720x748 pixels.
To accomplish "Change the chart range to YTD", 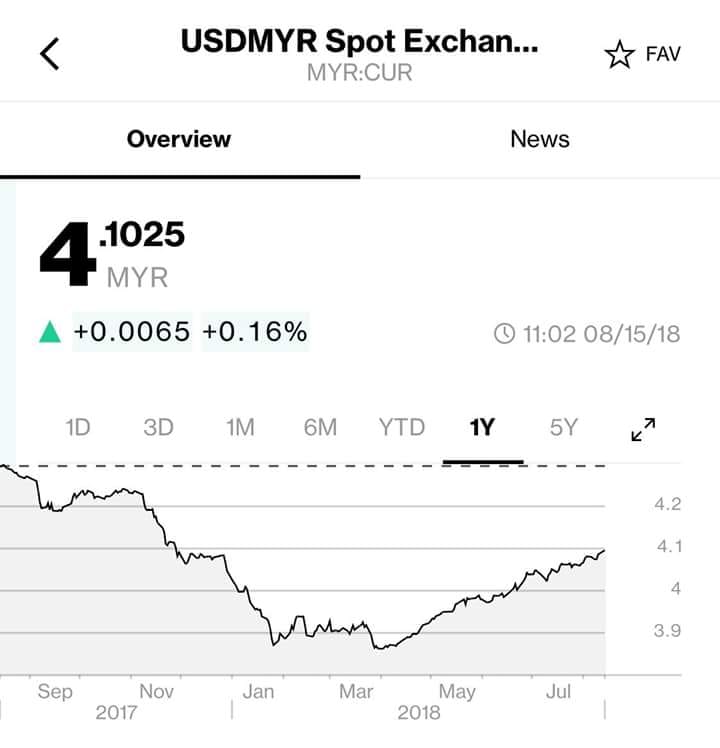I will click(x=402, y=427).
